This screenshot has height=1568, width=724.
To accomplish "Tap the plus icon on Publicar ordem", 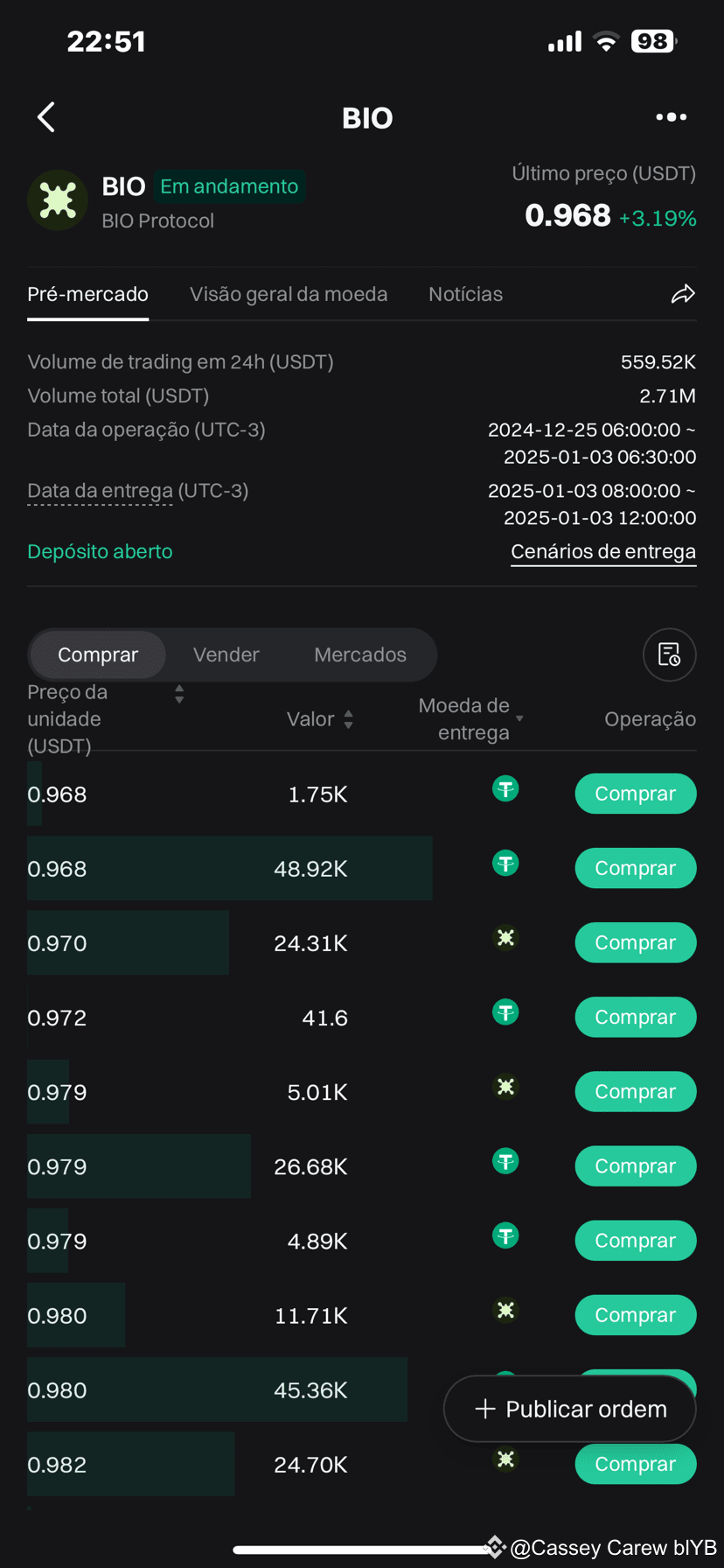I will (x=484, y=1408).
